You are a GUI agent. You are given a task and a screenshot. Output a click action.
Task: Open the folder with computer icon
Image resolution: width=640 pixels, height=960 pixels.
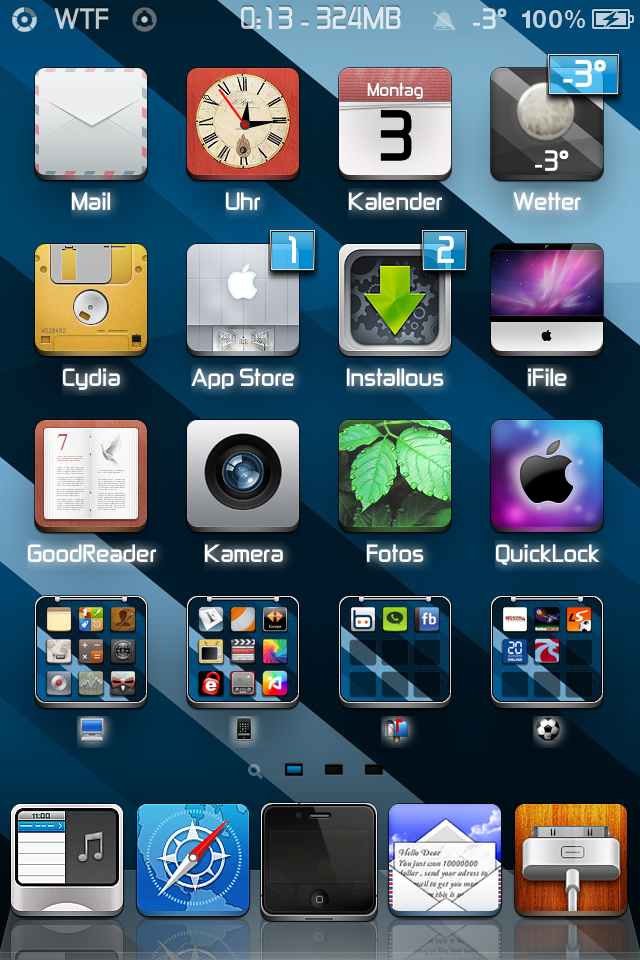(x=91, y=652)
